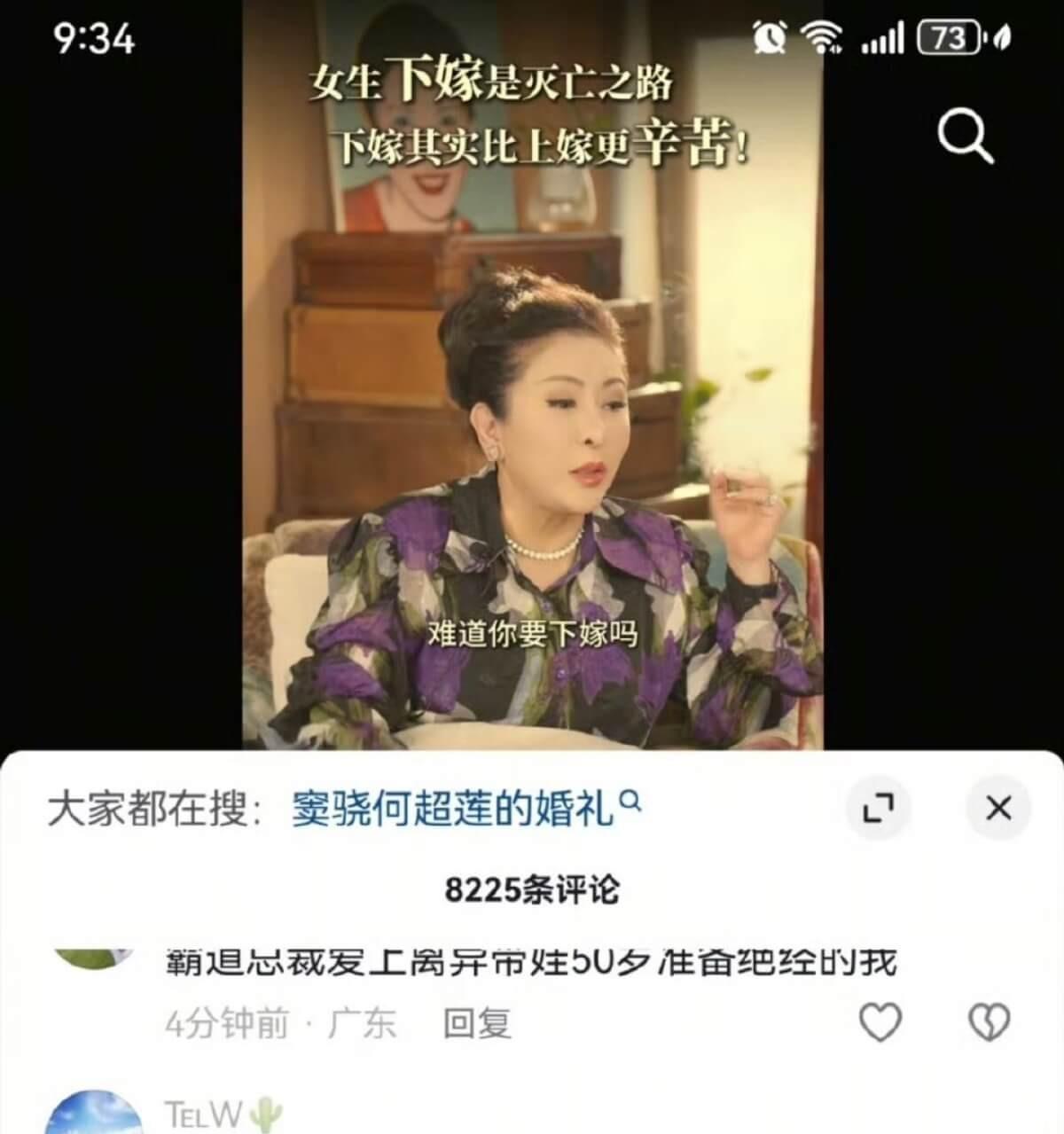This screenshot has height=1134, width=1064.
Task: Open the search magnifier icon
Action: coord(965,137)
